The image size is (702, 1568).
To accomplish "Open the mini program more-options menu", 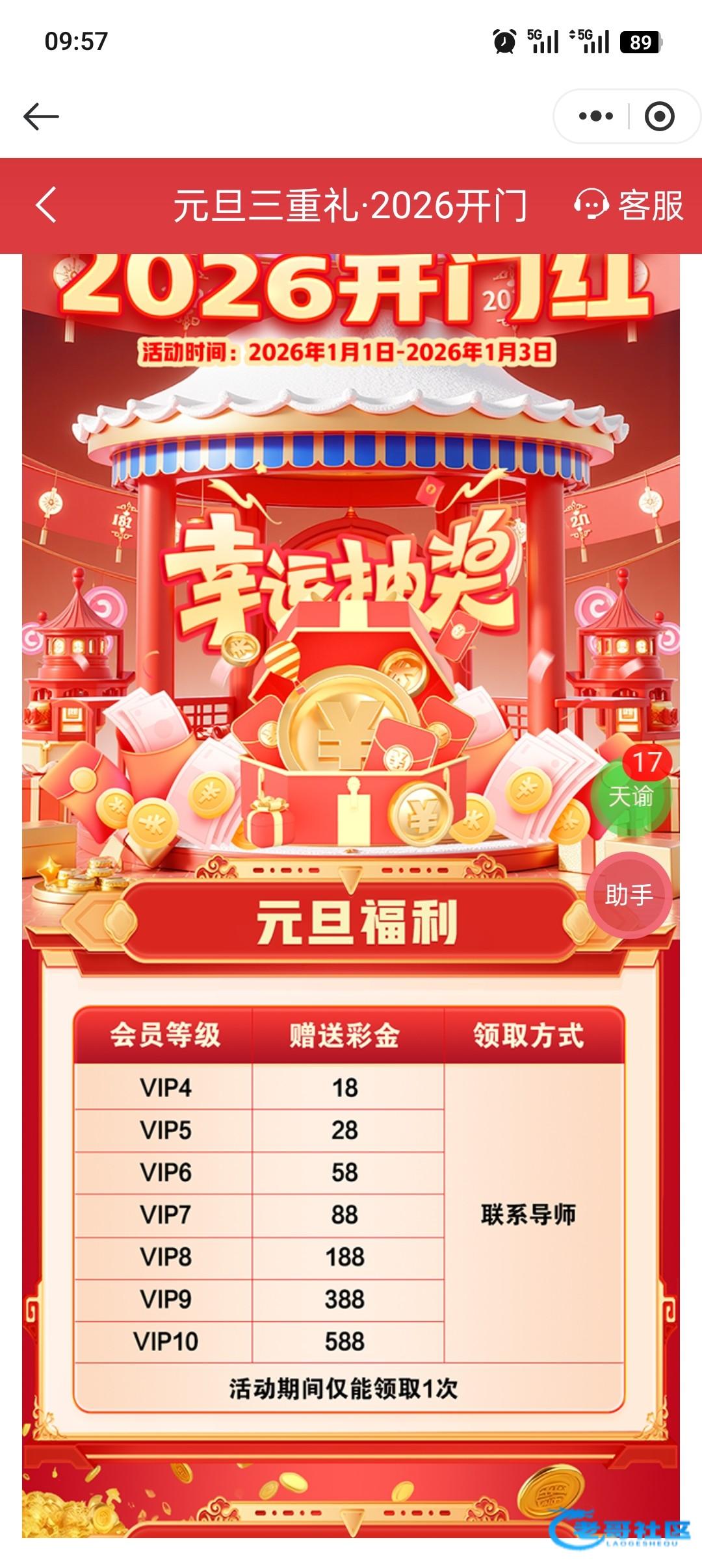I will [595, 117].
